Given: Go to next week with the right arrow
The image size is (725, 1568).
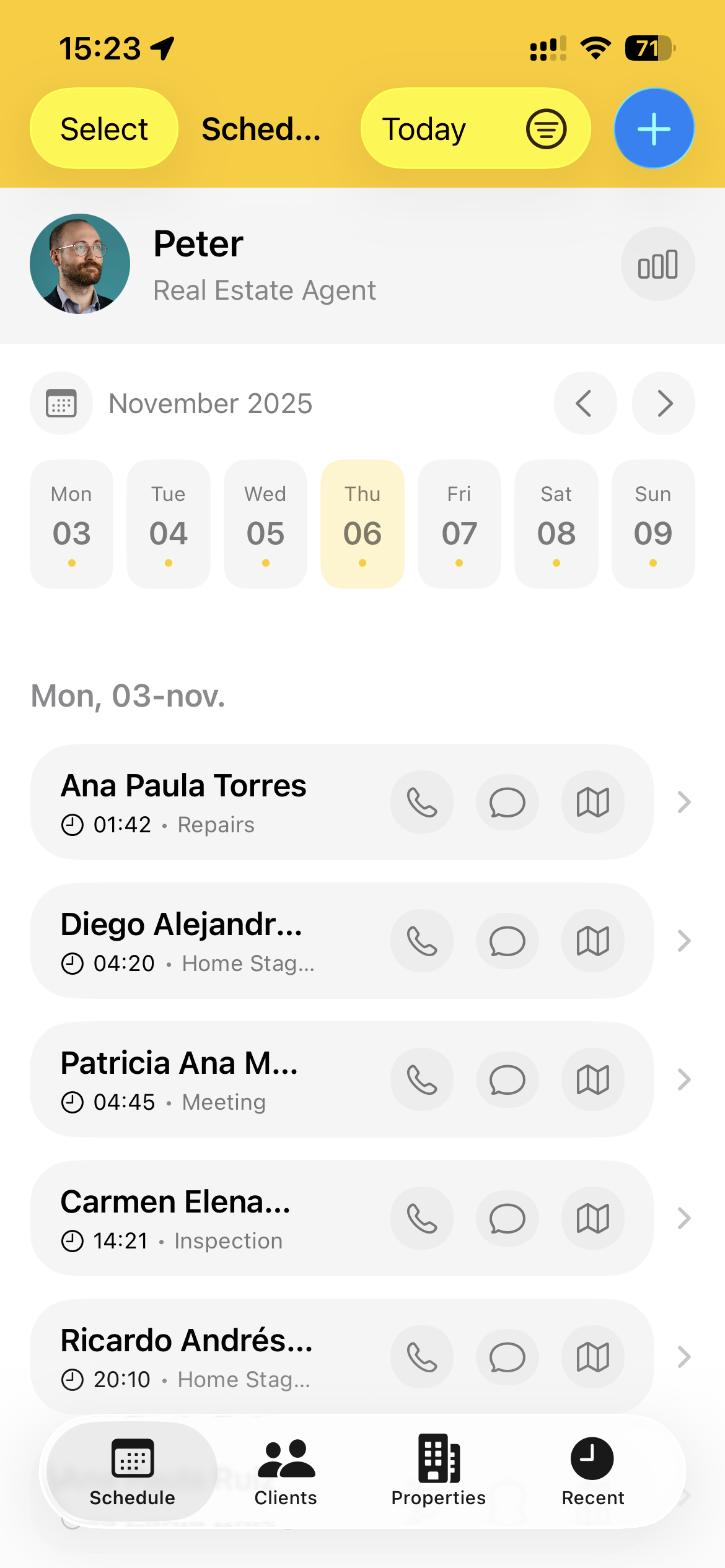Looking at the screenshot, I should point(663,403).
